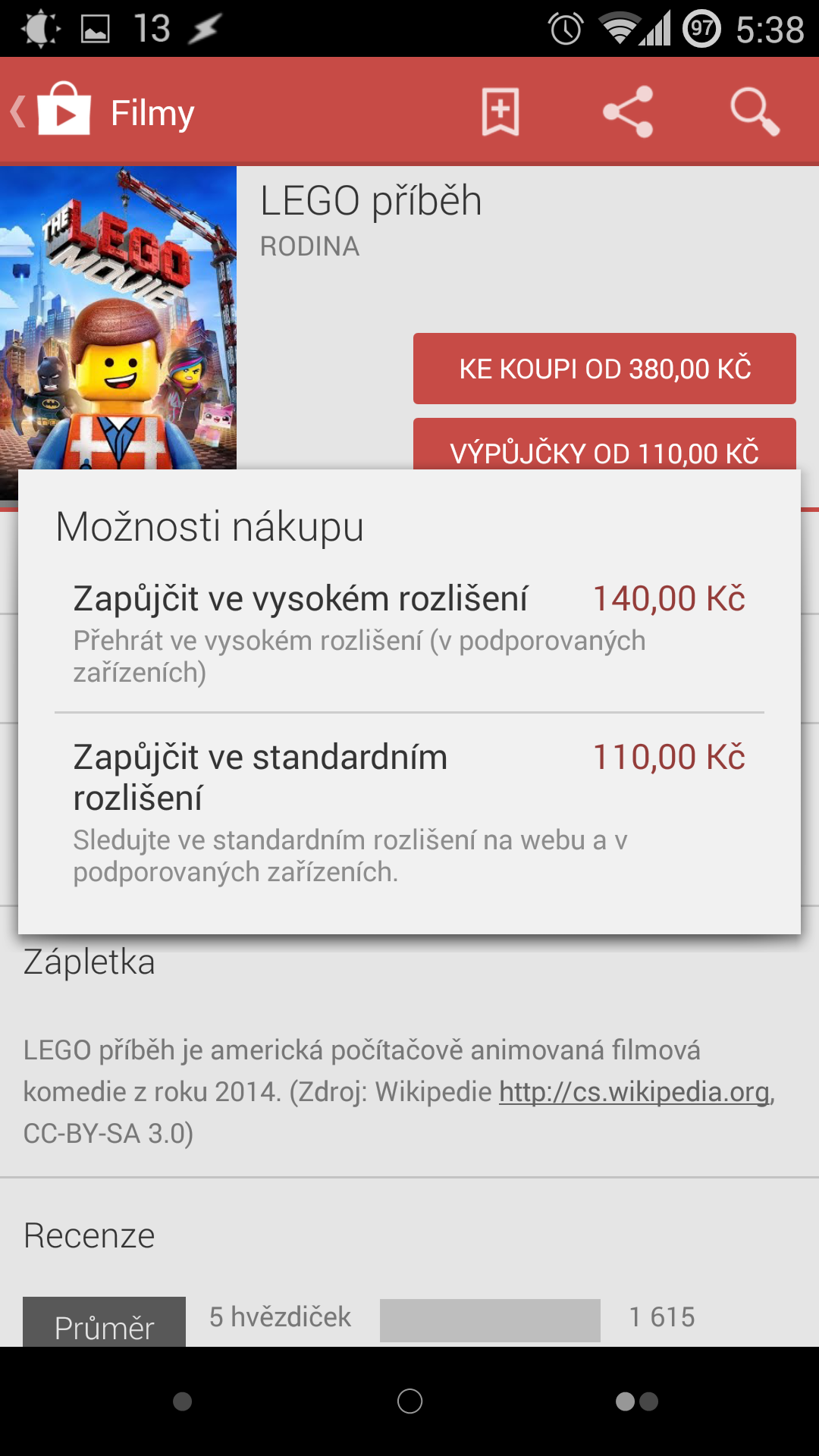Choose standard resolution rental for 110,00 Kč
Viewport: 819px width, 1456px height.
point(409,813)
